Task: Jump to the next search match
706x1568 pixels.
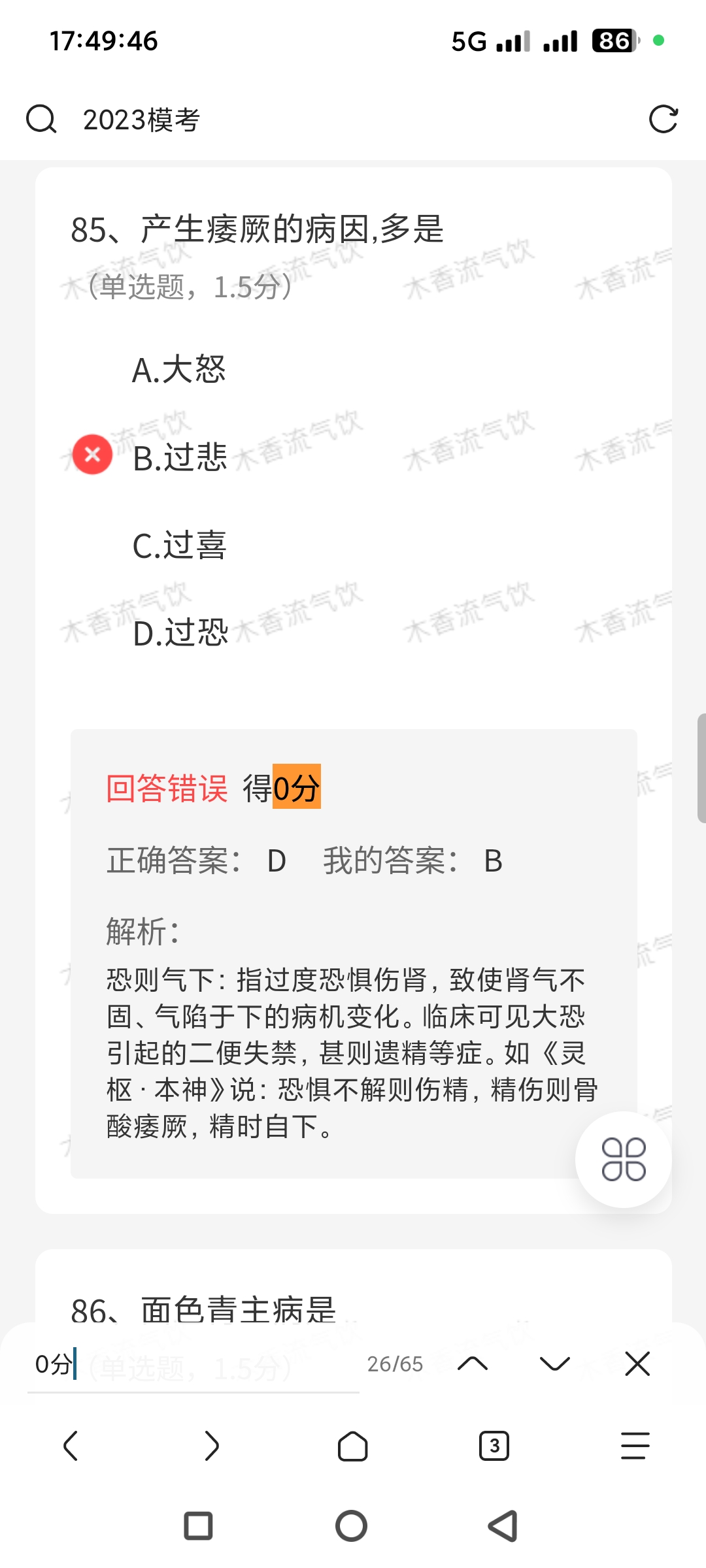Action: [x=555, y=1364]
